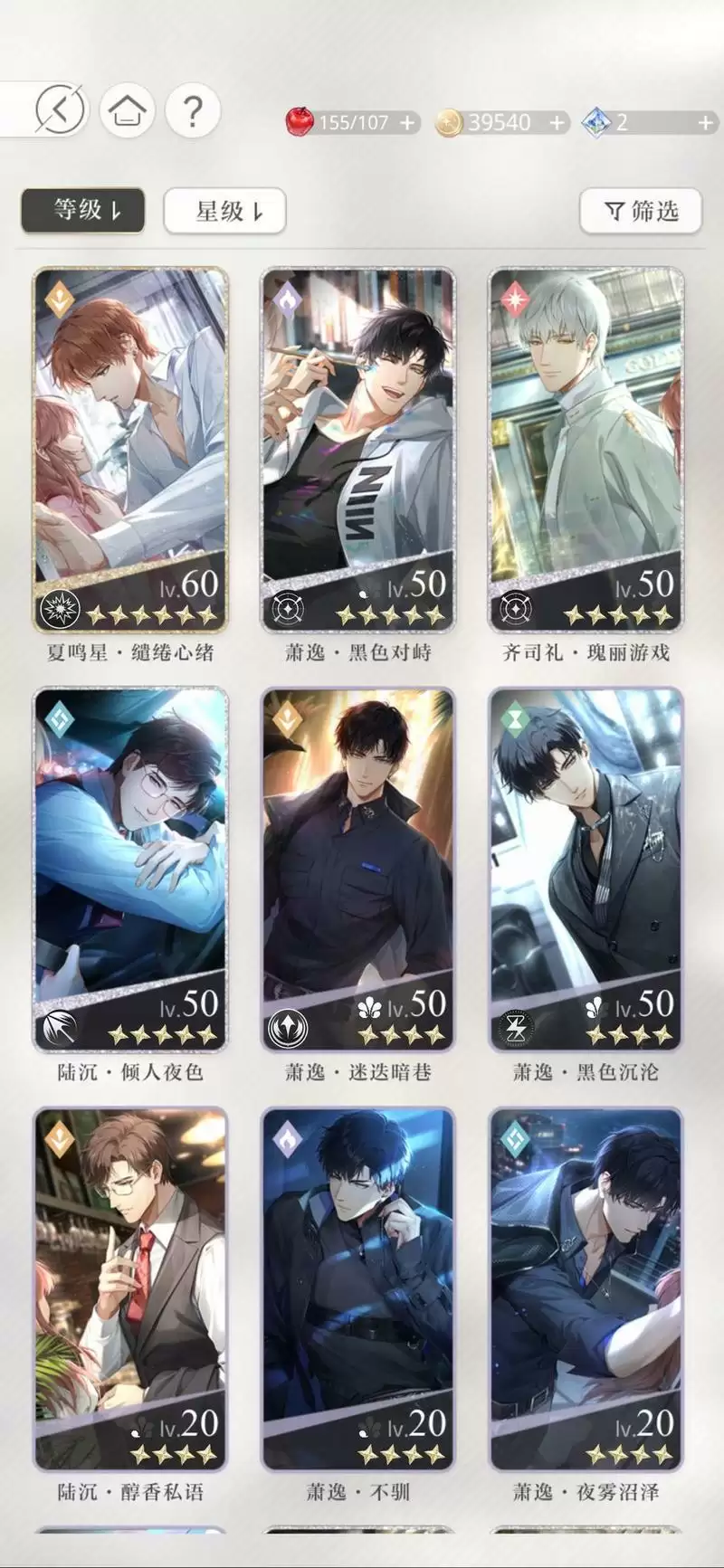Open card 萧逸・迷迭暗巷
This screenshot has width=724, height=1568.
358,869
